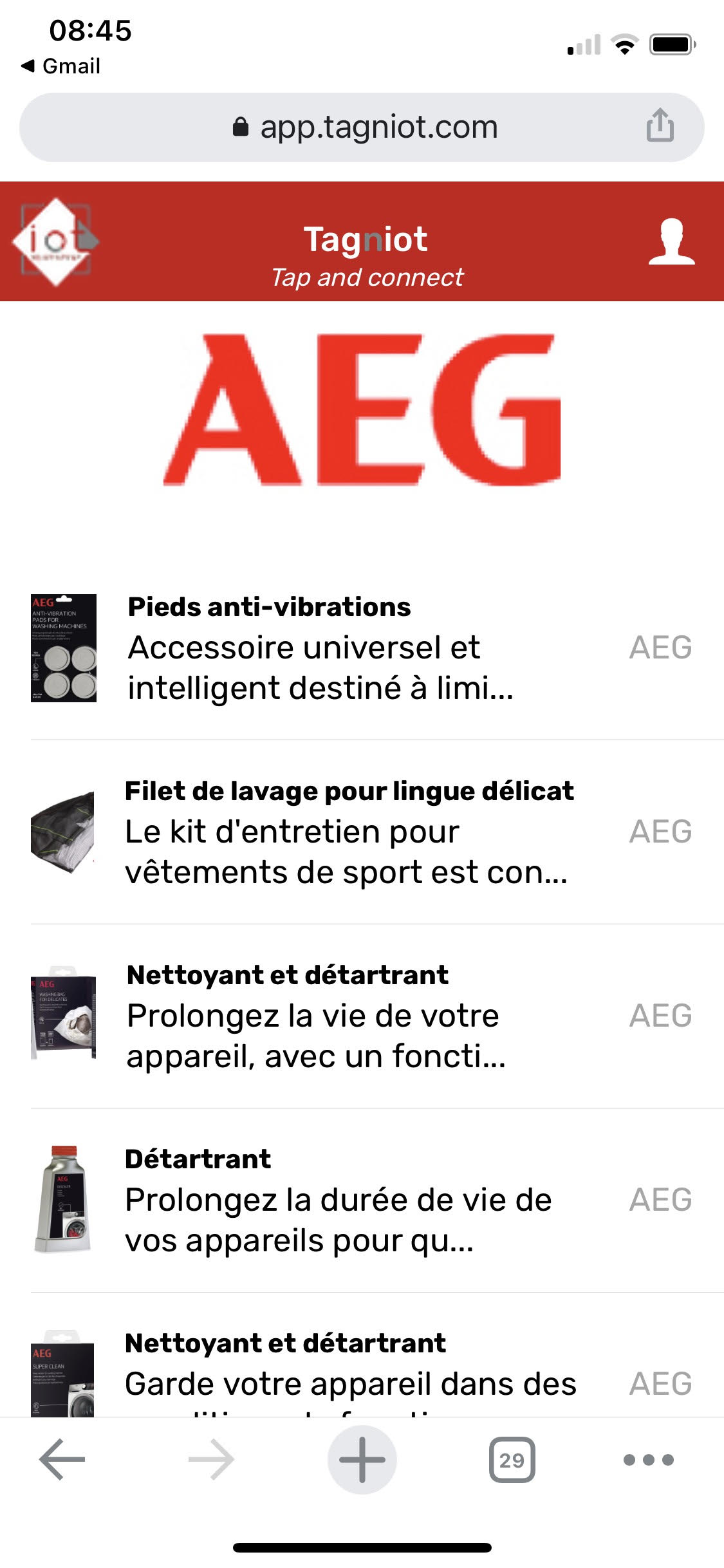Tap the Tagniot iot logo
Viewport: 724px width, 1568px height.
56,241
